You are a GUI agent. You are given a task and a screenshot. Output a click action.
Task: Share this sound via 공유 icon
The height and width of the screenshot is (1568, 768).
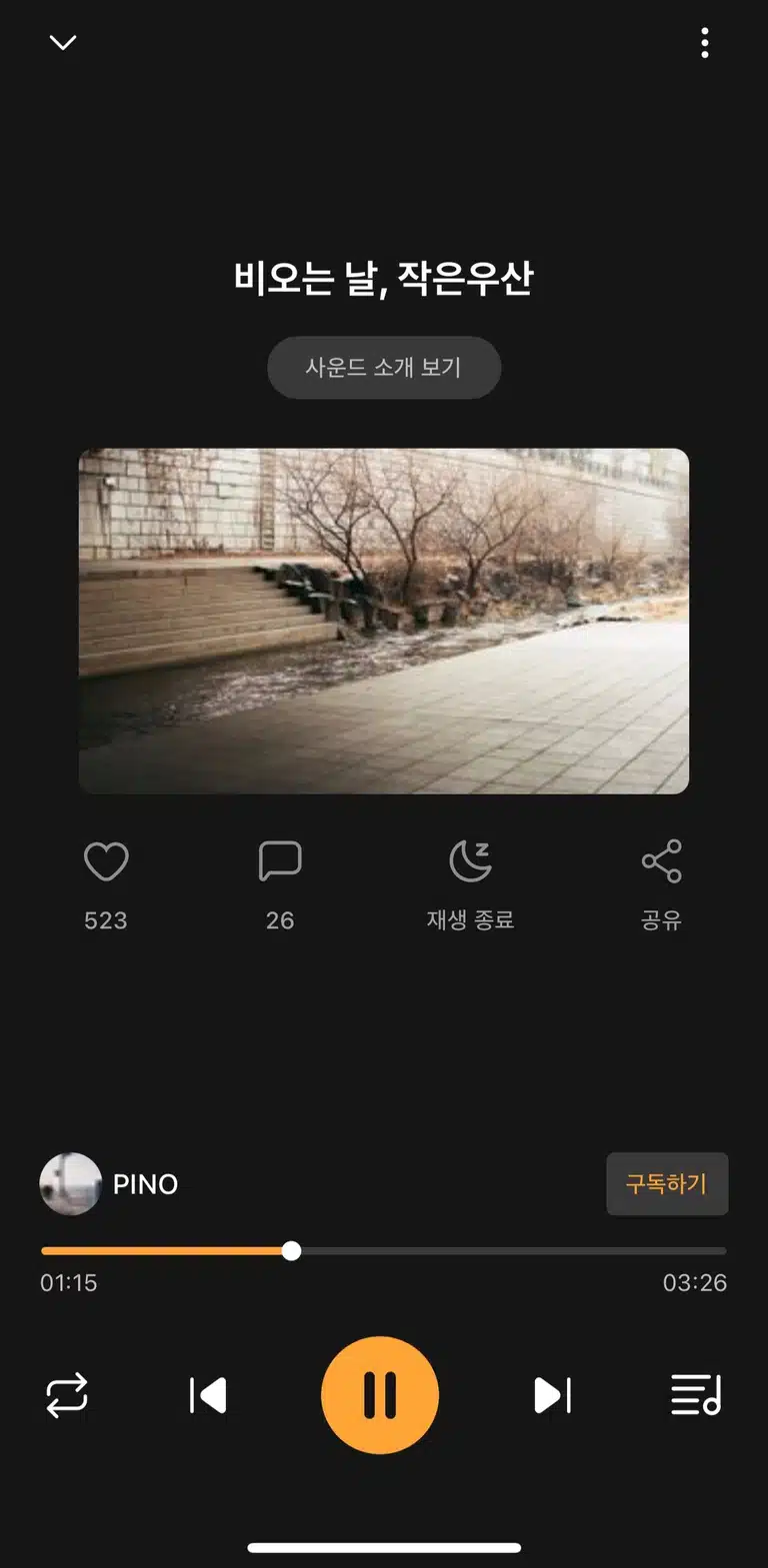pos(661,861)
